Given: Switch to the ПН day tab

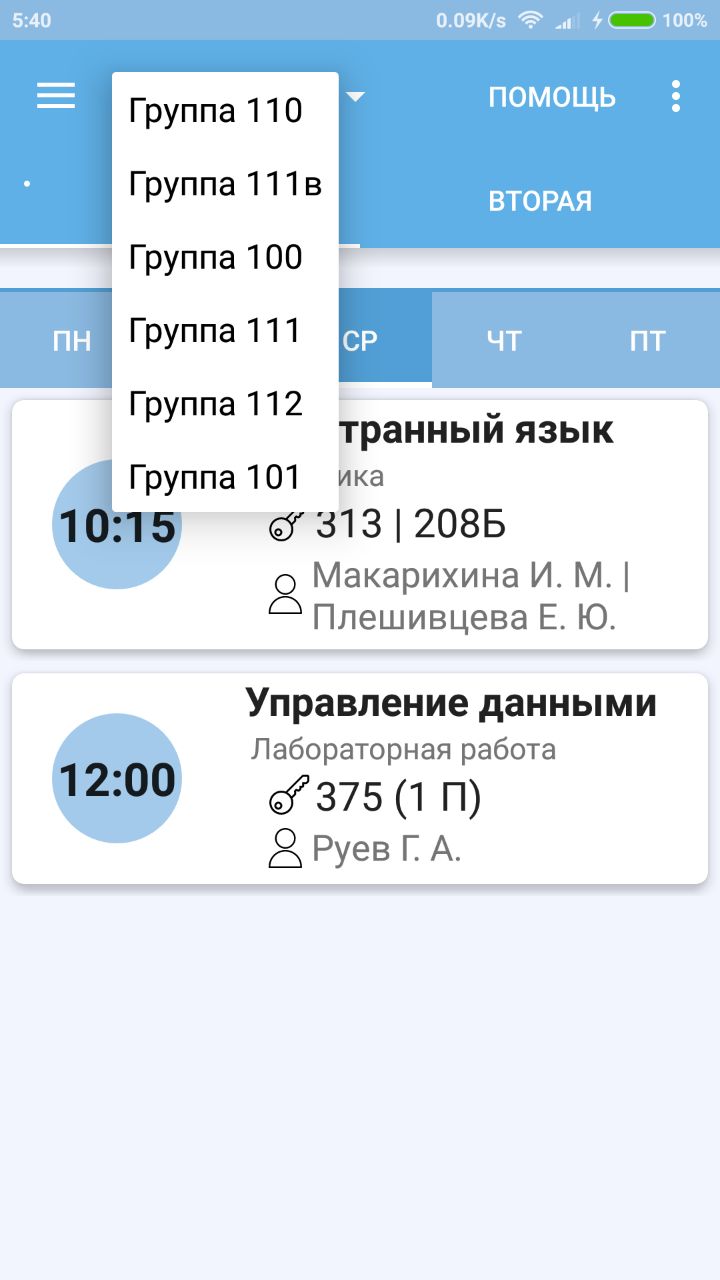Looking at the screenshot, I should pos(72,341).
